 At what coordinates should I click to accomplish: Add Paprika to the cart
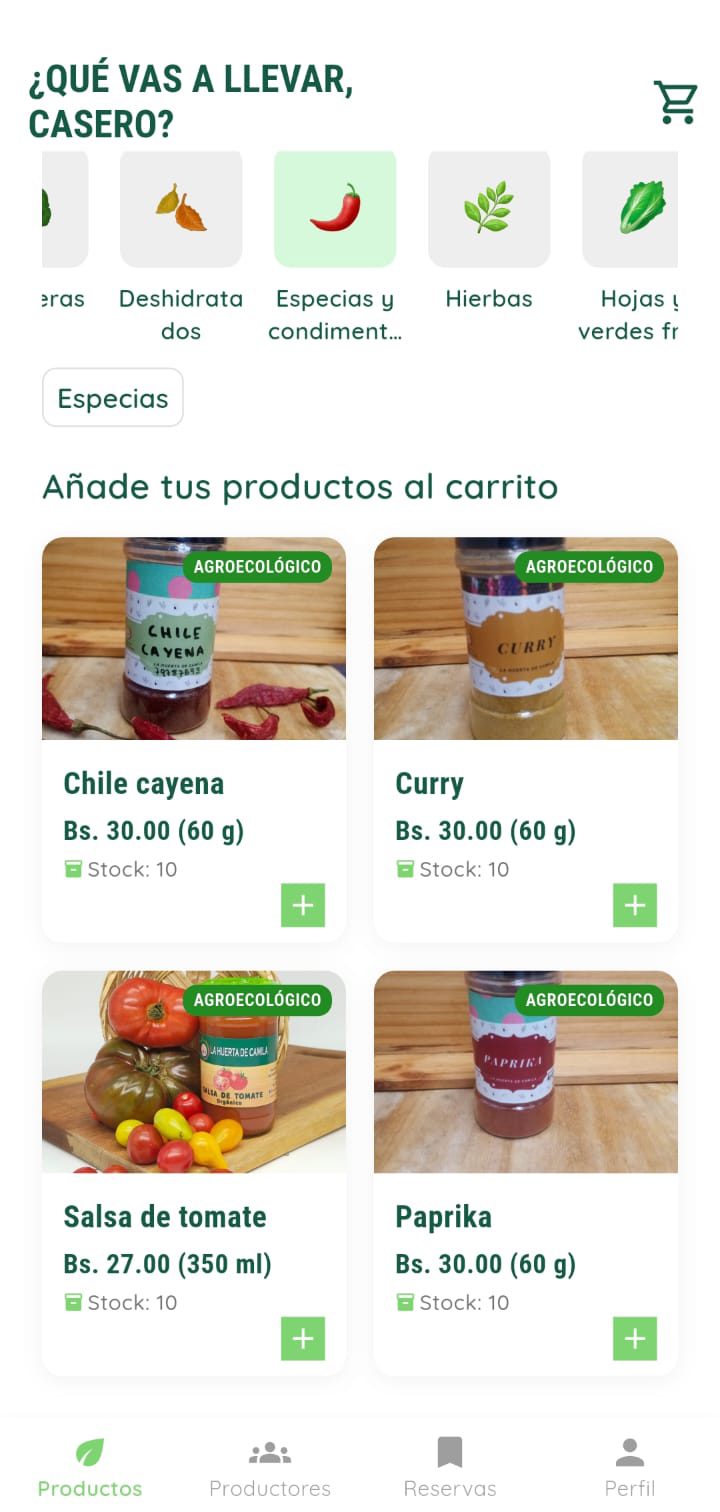click(x=635, y=1338)
